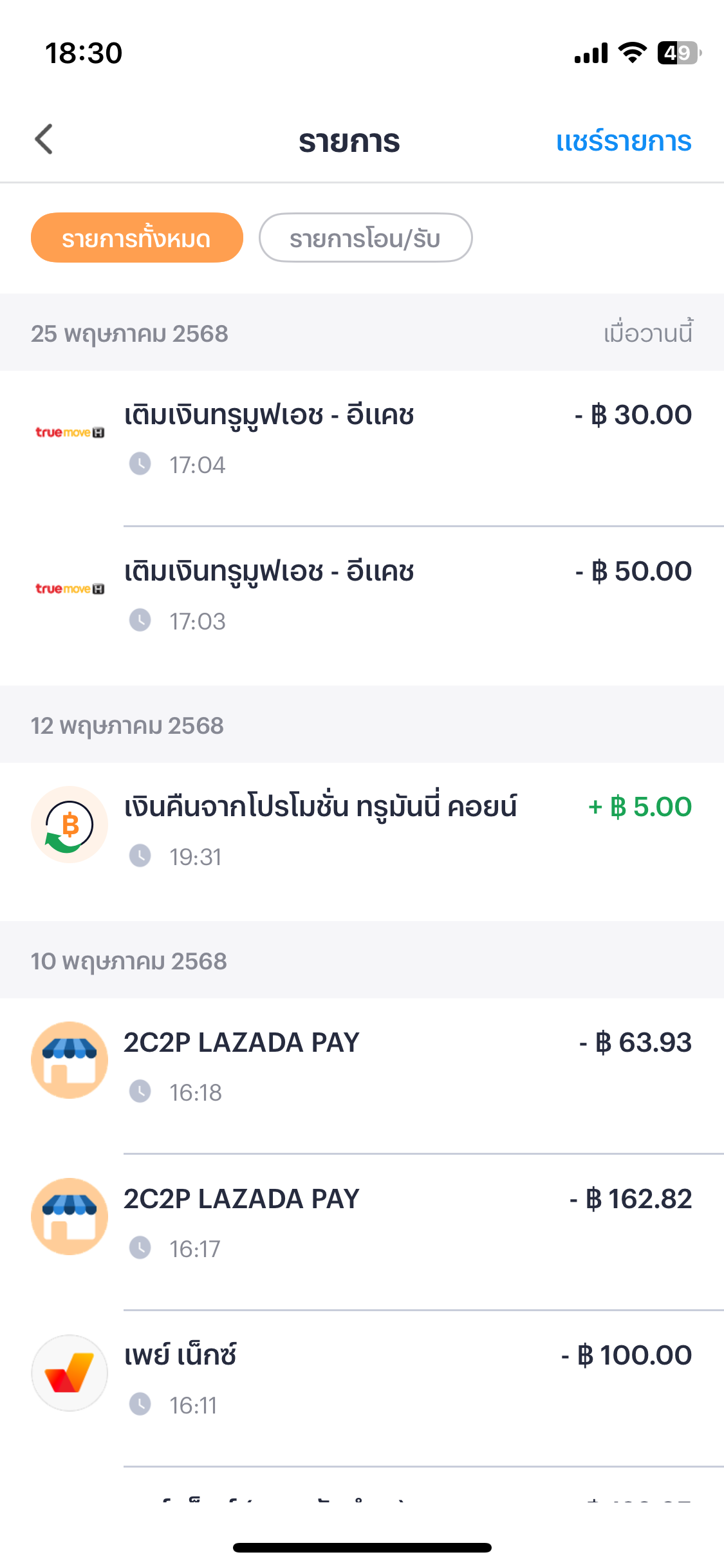Open the 63.93 baht 2C2P LAZADA PAY transaction
The height and width of the screenshot is (1568, 724).
(362, 1076)
